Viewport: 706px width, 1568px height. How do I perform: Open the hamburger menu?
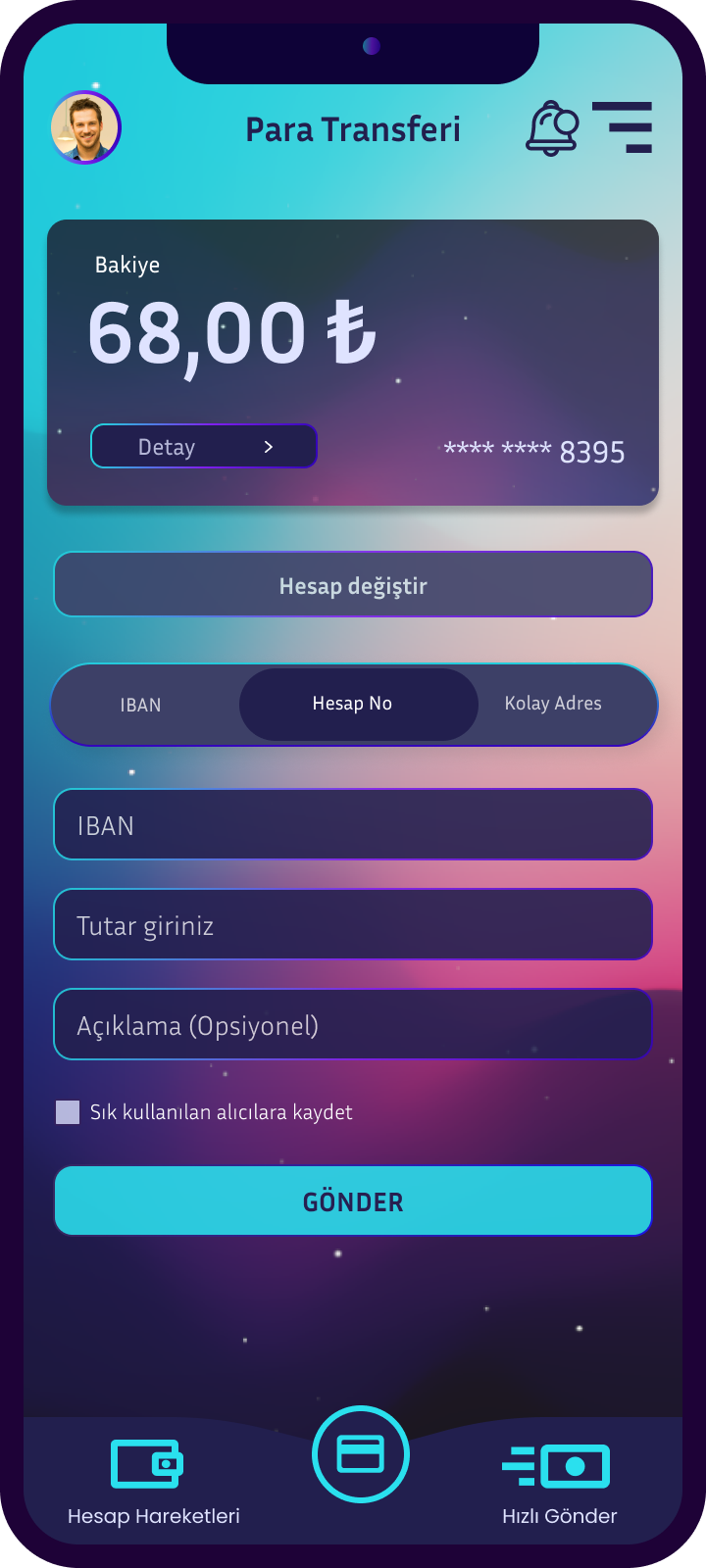tap(624, 127)
